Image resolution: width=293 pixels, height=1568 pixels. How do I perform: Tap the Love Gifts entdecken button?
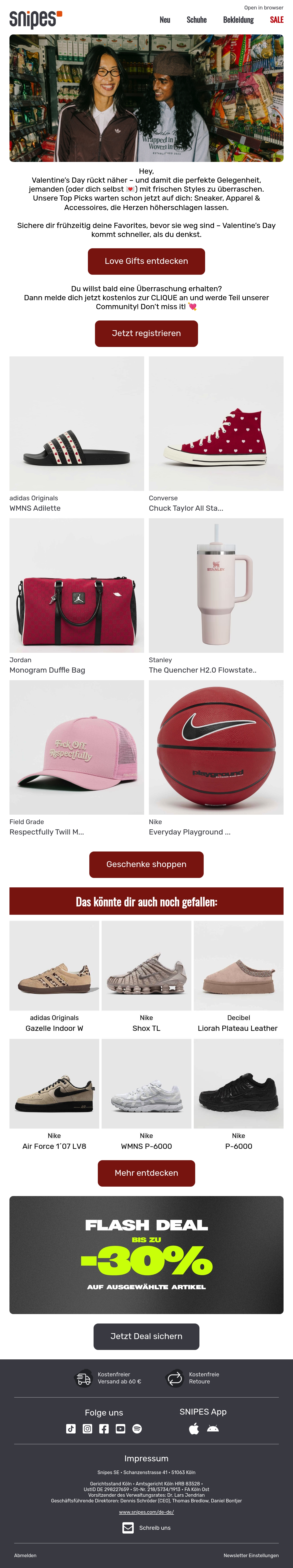coord(146,261)
